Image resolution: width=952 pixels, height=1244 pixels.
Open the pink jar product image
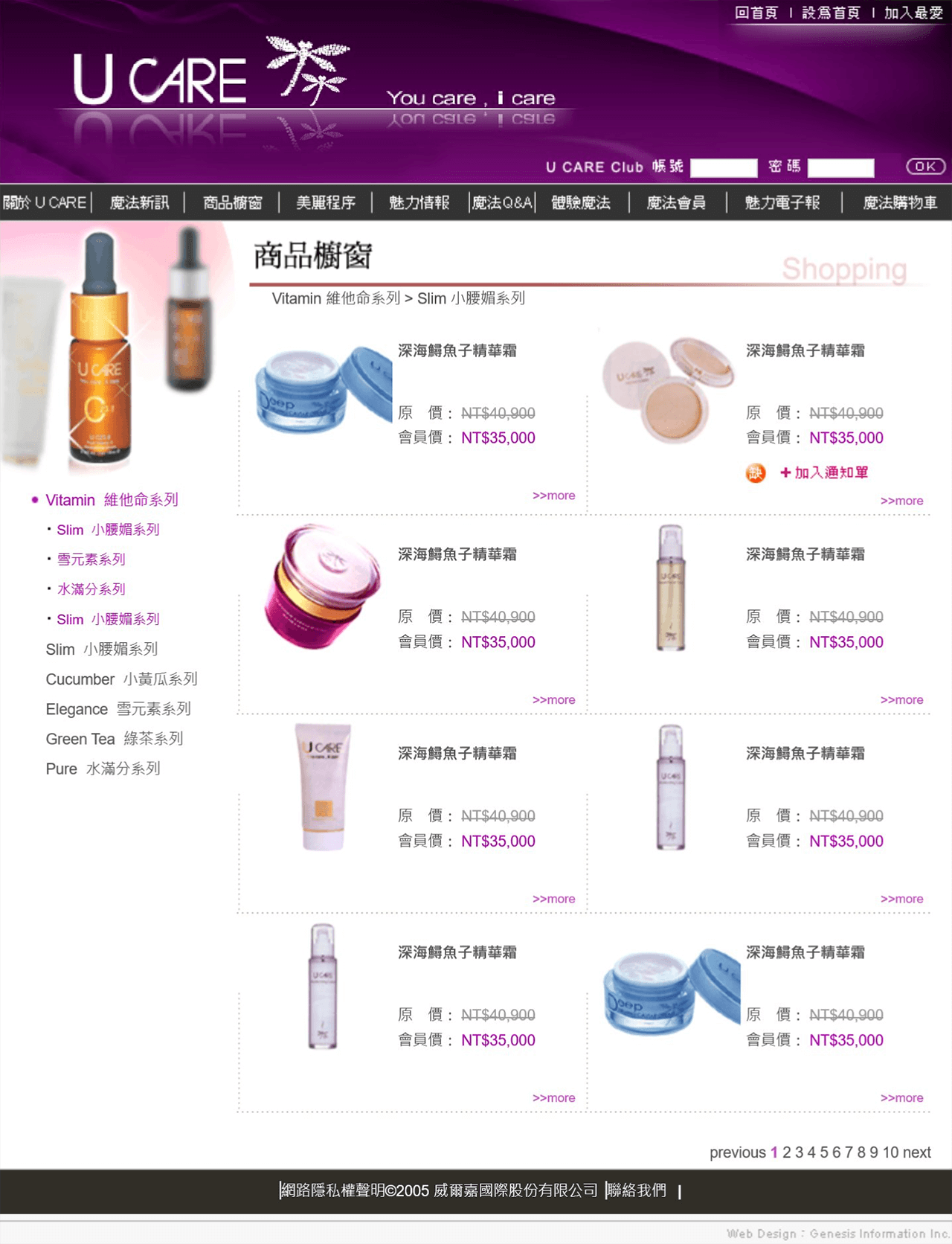[x=321, y=586]
